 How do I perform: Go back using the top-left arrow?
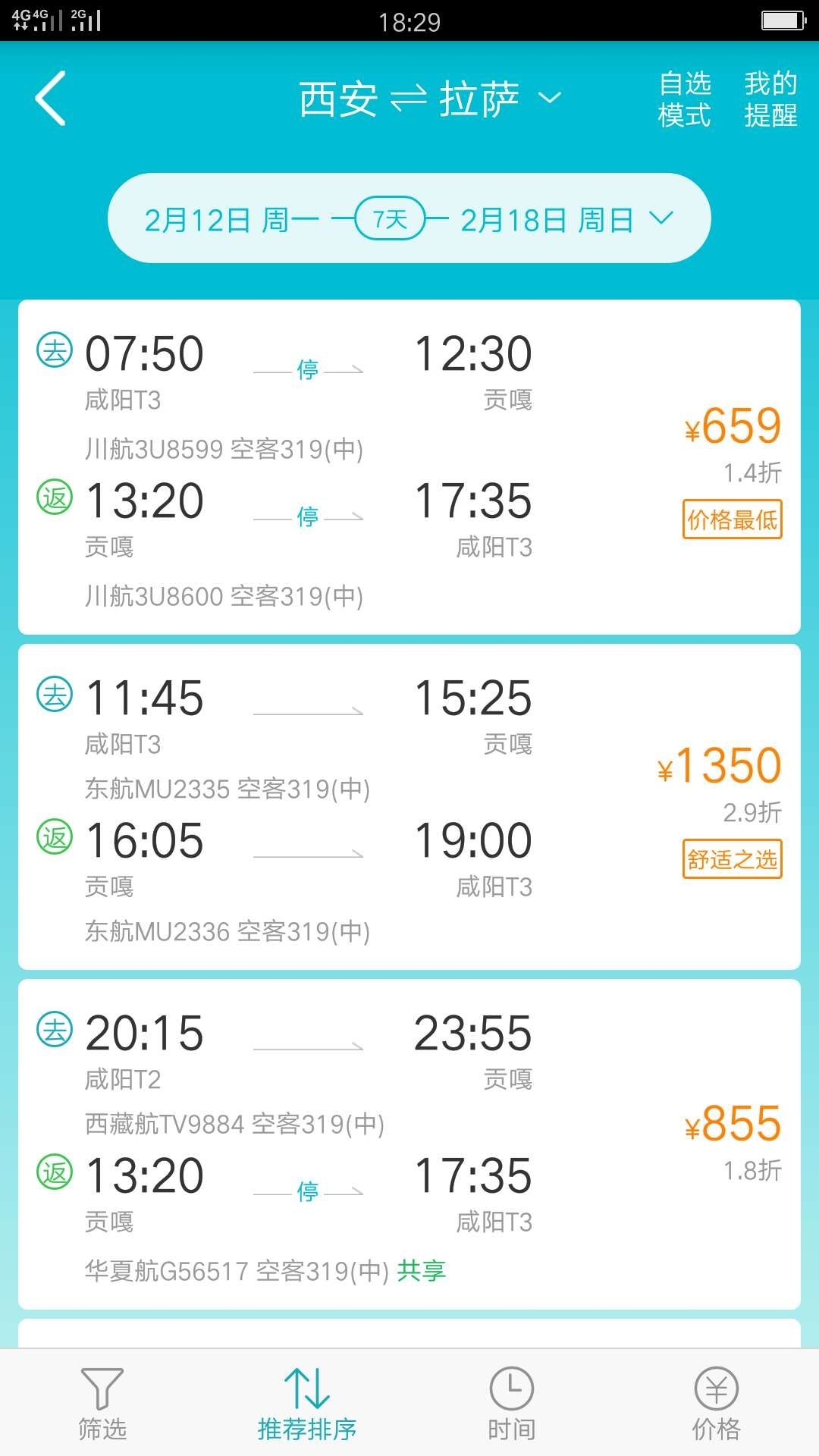pyautogui.click(x=51, y=99)
